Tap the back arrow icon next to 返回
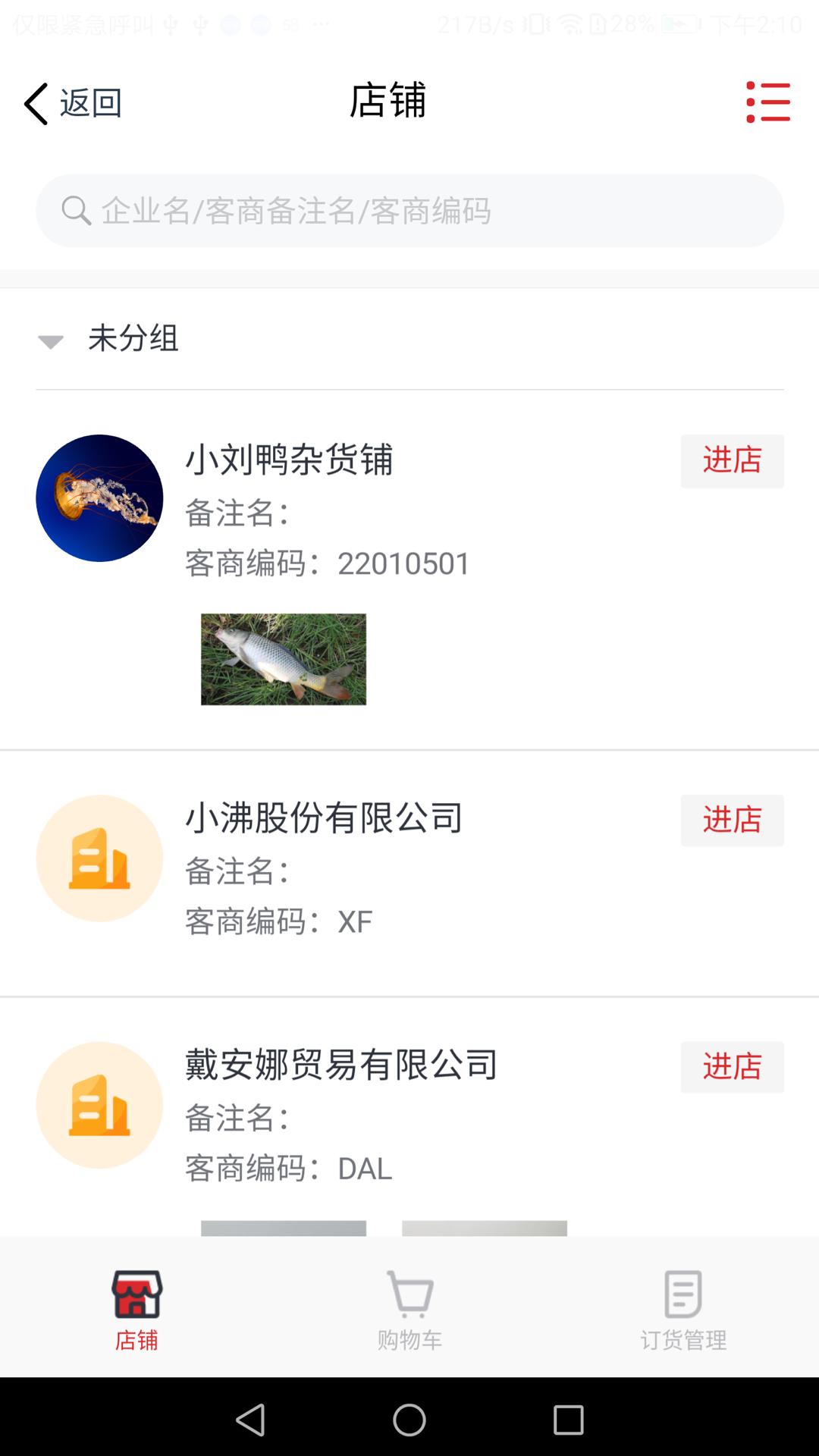The height and width of the screenshot is (1456, 819). click(x=33, y=102)
